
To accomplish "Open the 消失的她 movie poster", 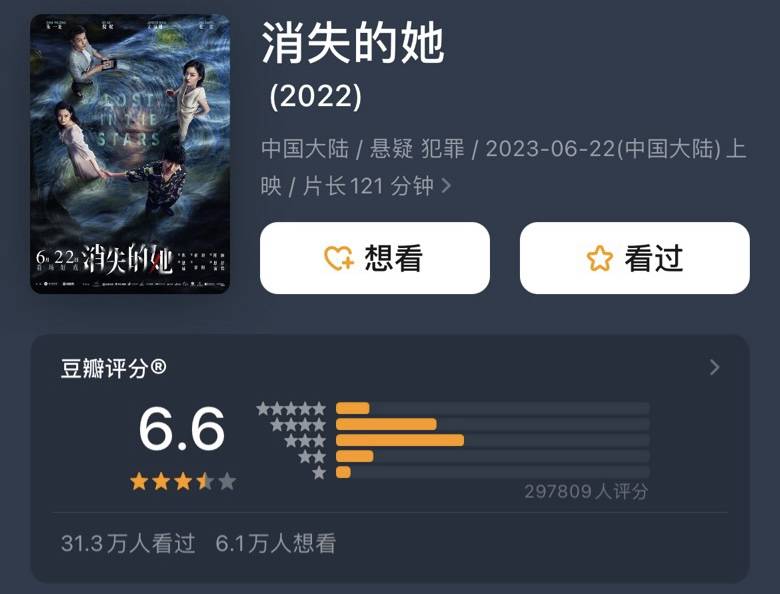I will (x=130, y=154).
